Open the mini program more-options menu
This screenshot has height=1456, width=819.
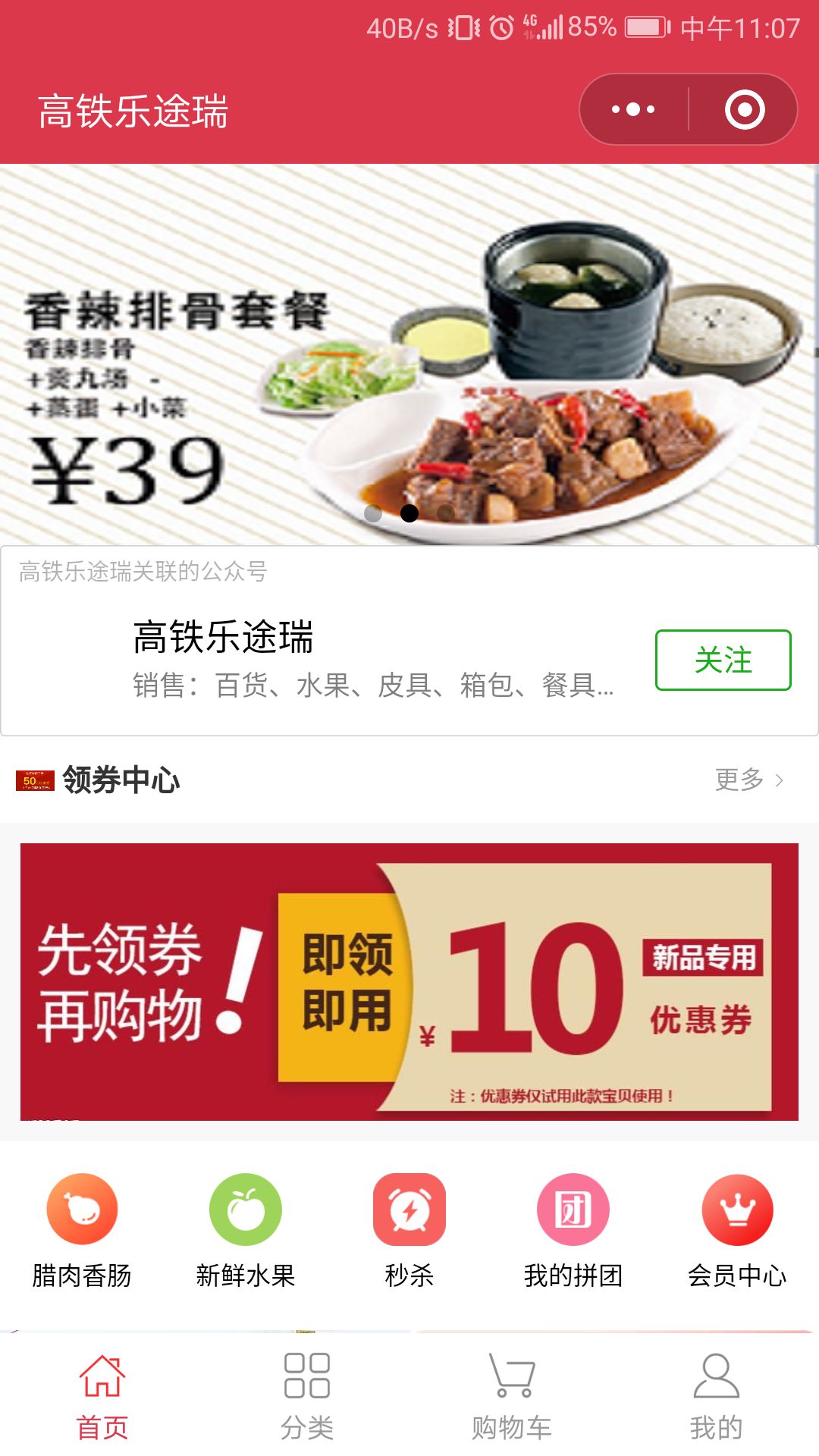[x=634, y=109]
